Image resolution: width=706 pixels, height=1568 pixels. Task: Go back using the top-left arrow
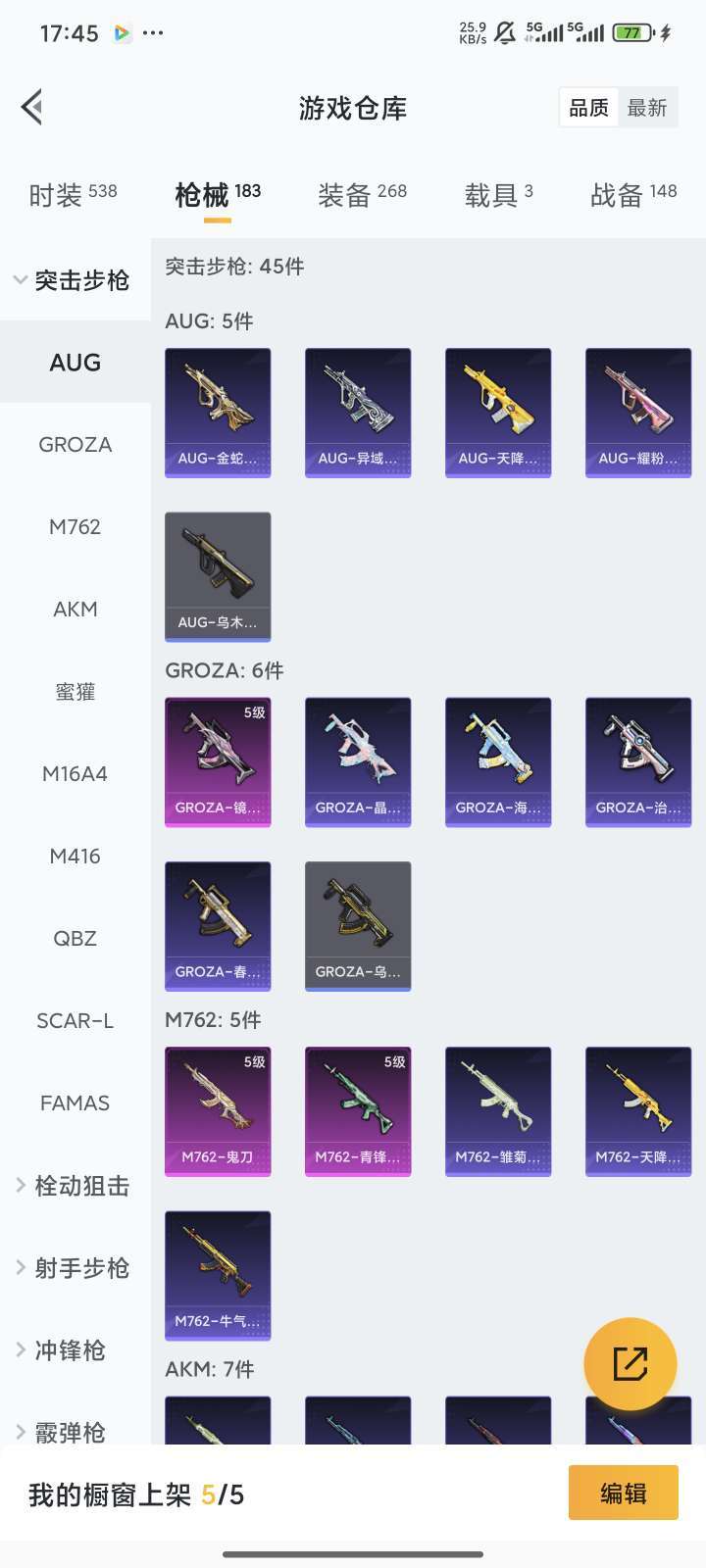(31, 108)
